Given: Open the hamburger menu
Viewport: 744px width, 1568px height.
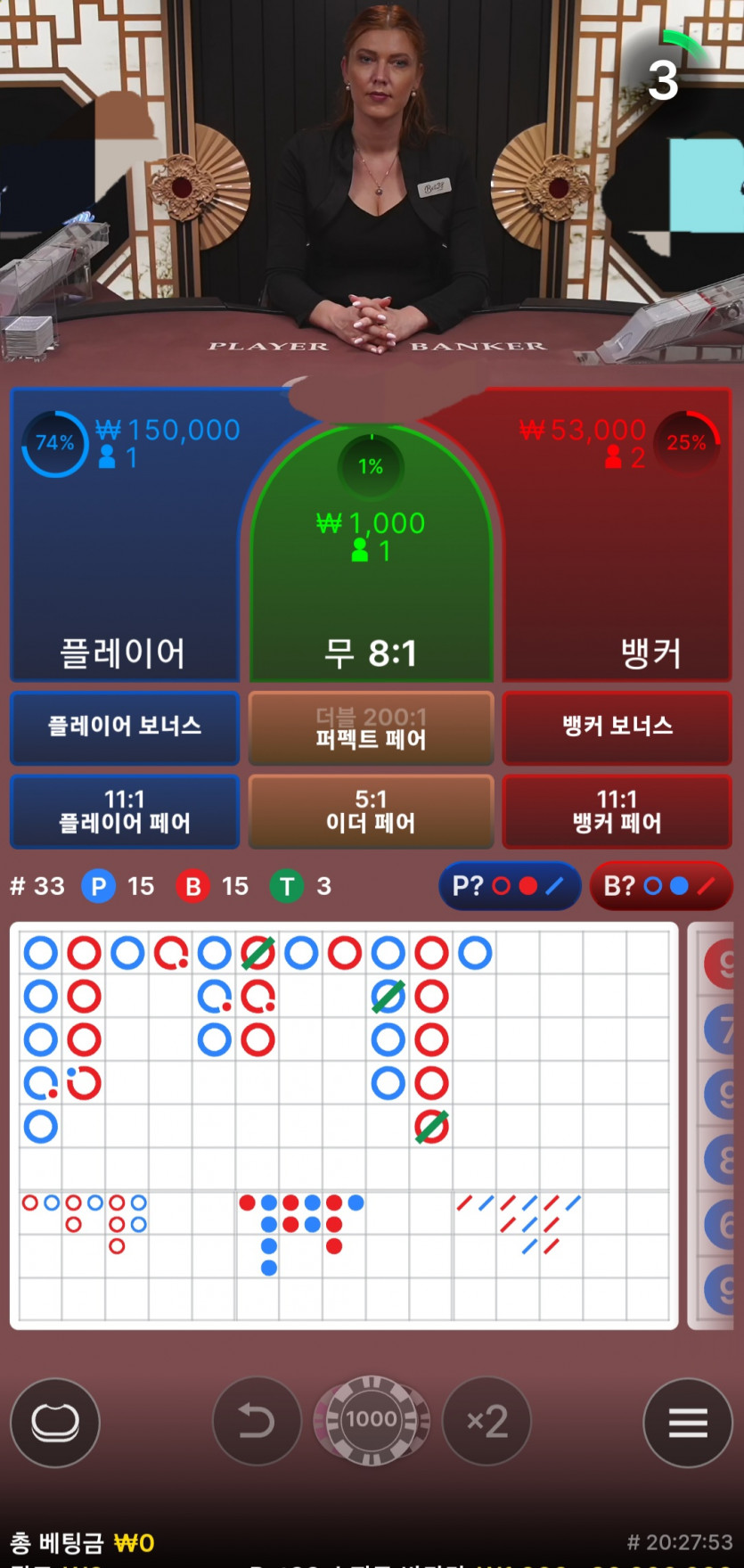Looking at the screenshot, I should [x=687, y=1422].
